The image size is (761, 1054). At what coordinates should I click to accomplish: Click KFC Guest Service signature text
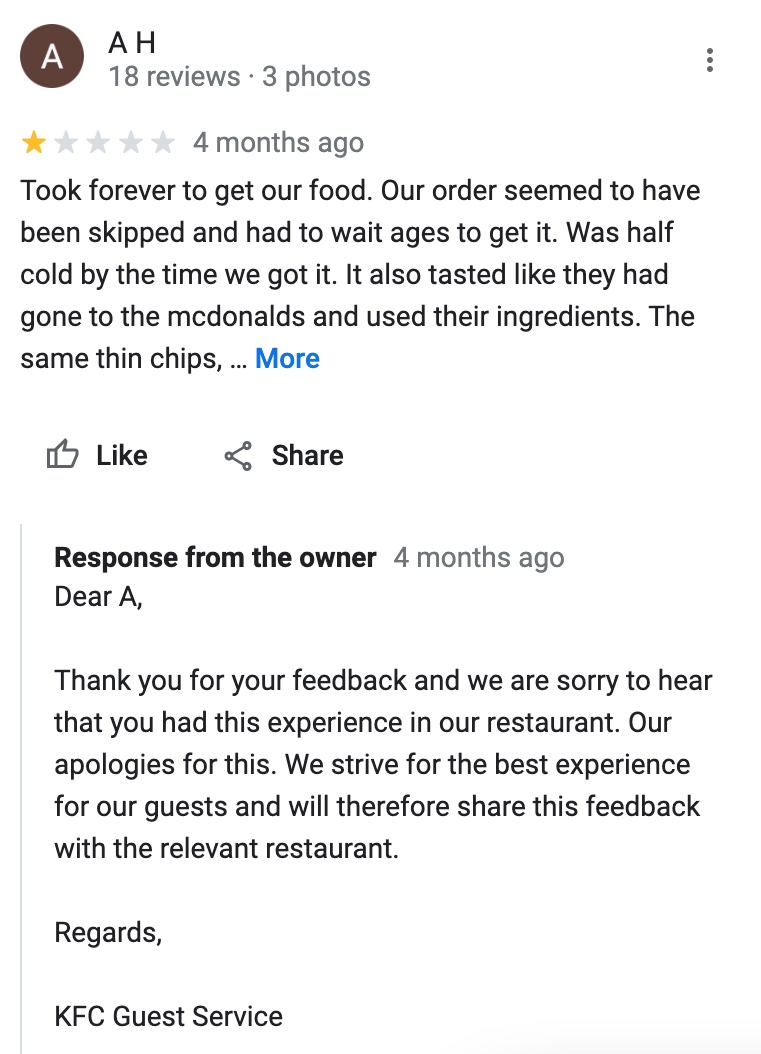[x=168, y=1016]
